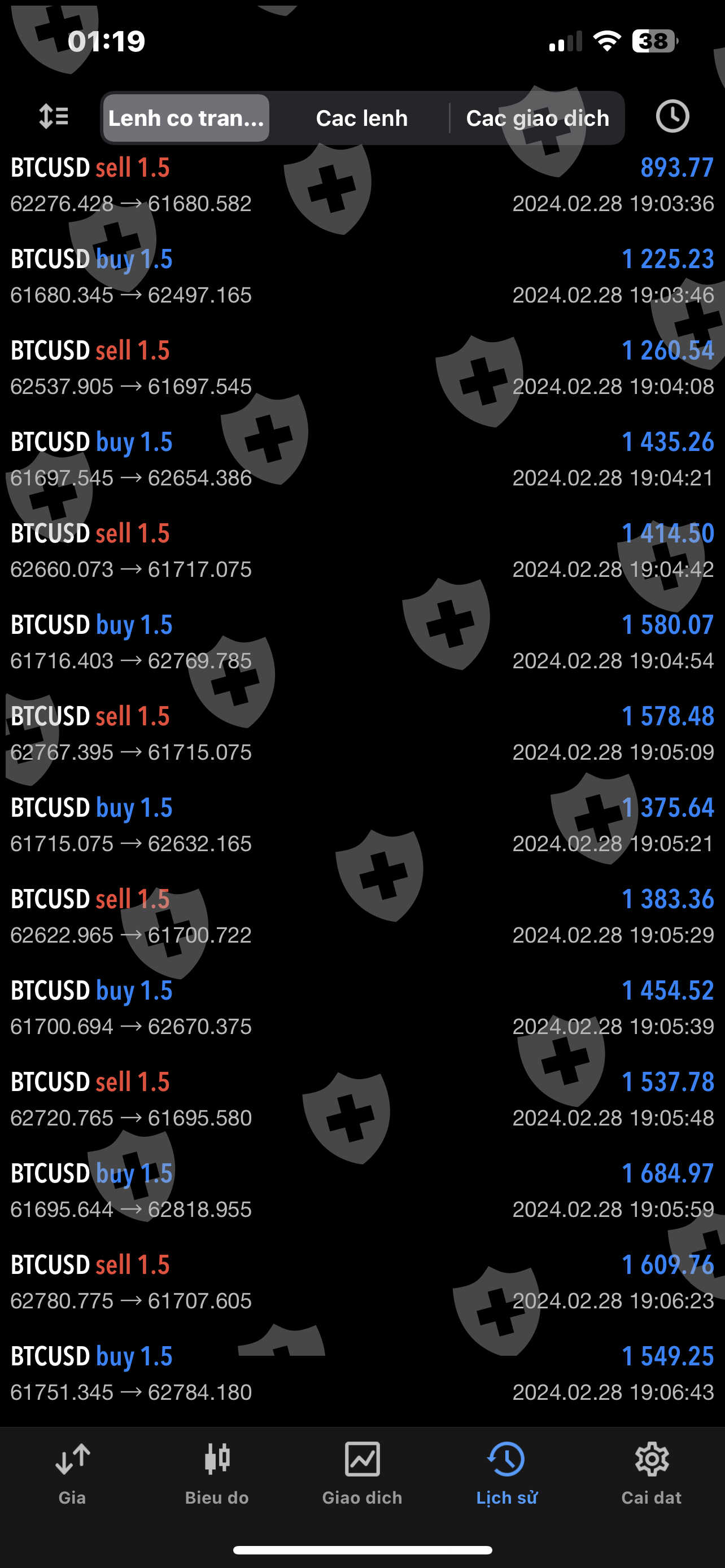Switch to the "Cac giao dich" segment
Viewport: 725px width, 1568px height.
click(x=538, y=118)
